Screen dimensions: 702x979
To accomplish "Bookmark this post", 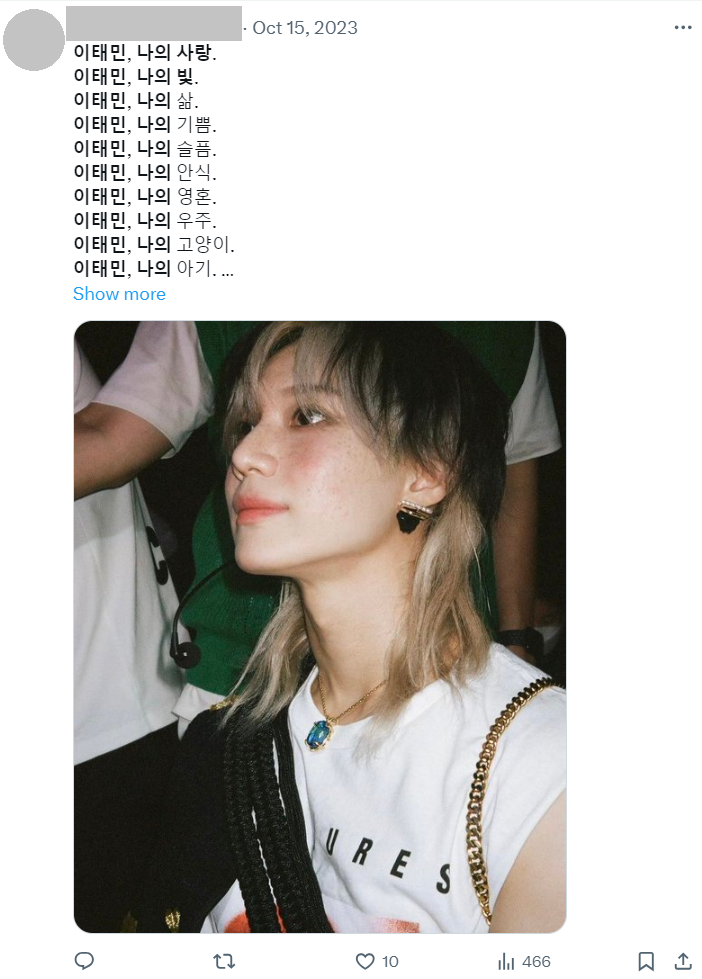I will 646,961.
